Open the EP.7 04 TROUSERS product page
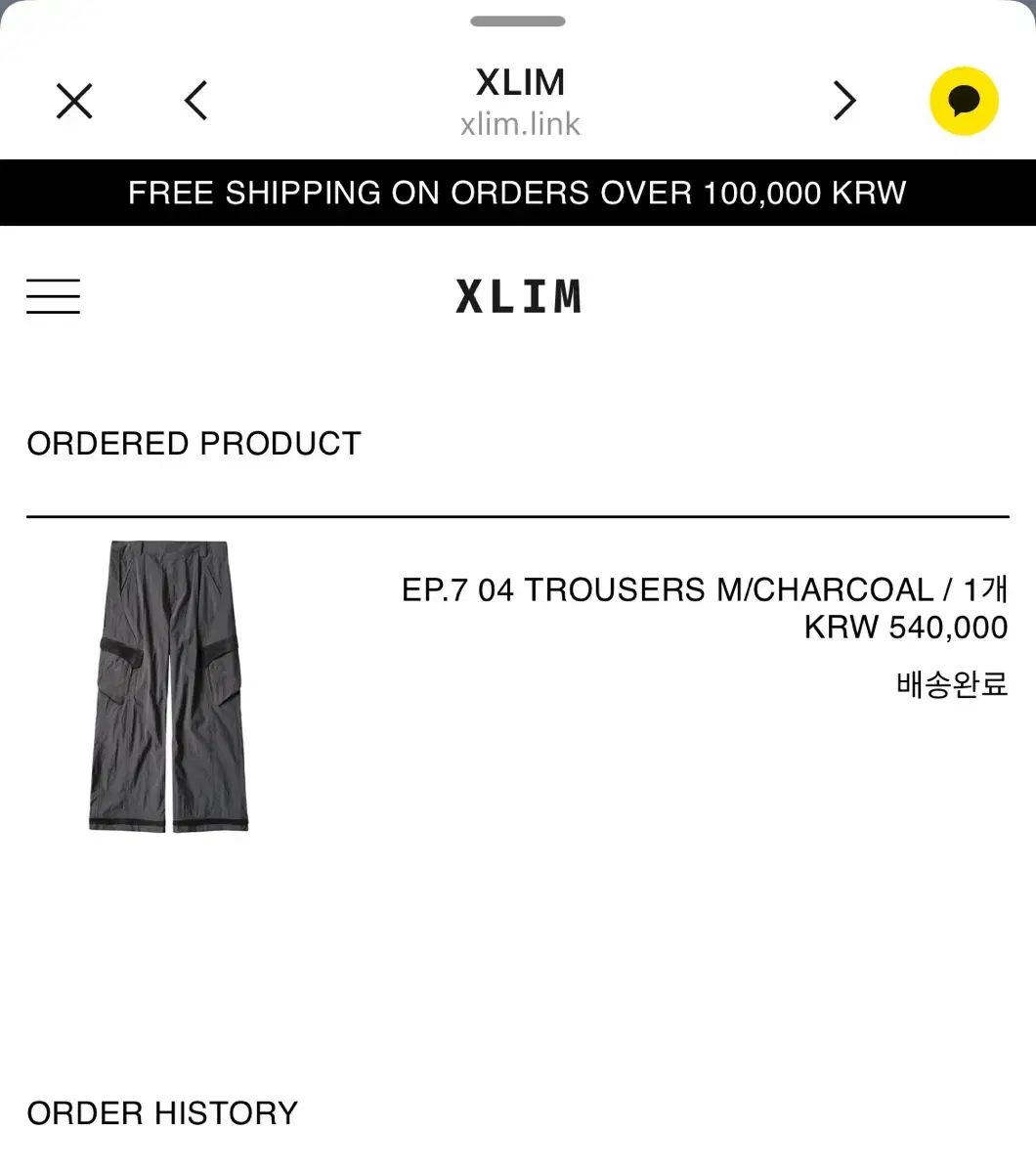The image size is (1036, 1173). tap(704, 588)
